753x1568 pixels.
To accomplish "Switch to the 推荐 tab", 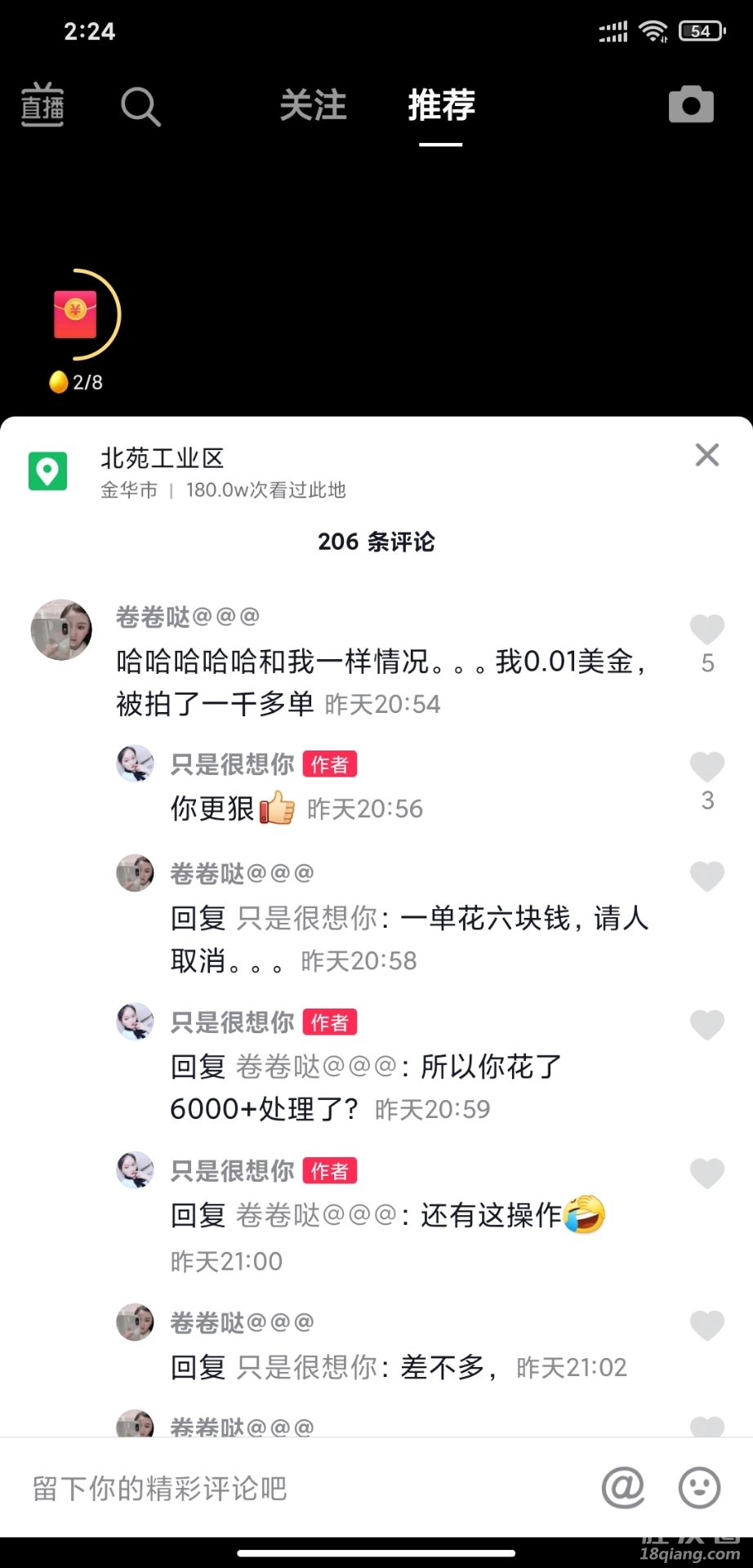I will tap(441, 106).
